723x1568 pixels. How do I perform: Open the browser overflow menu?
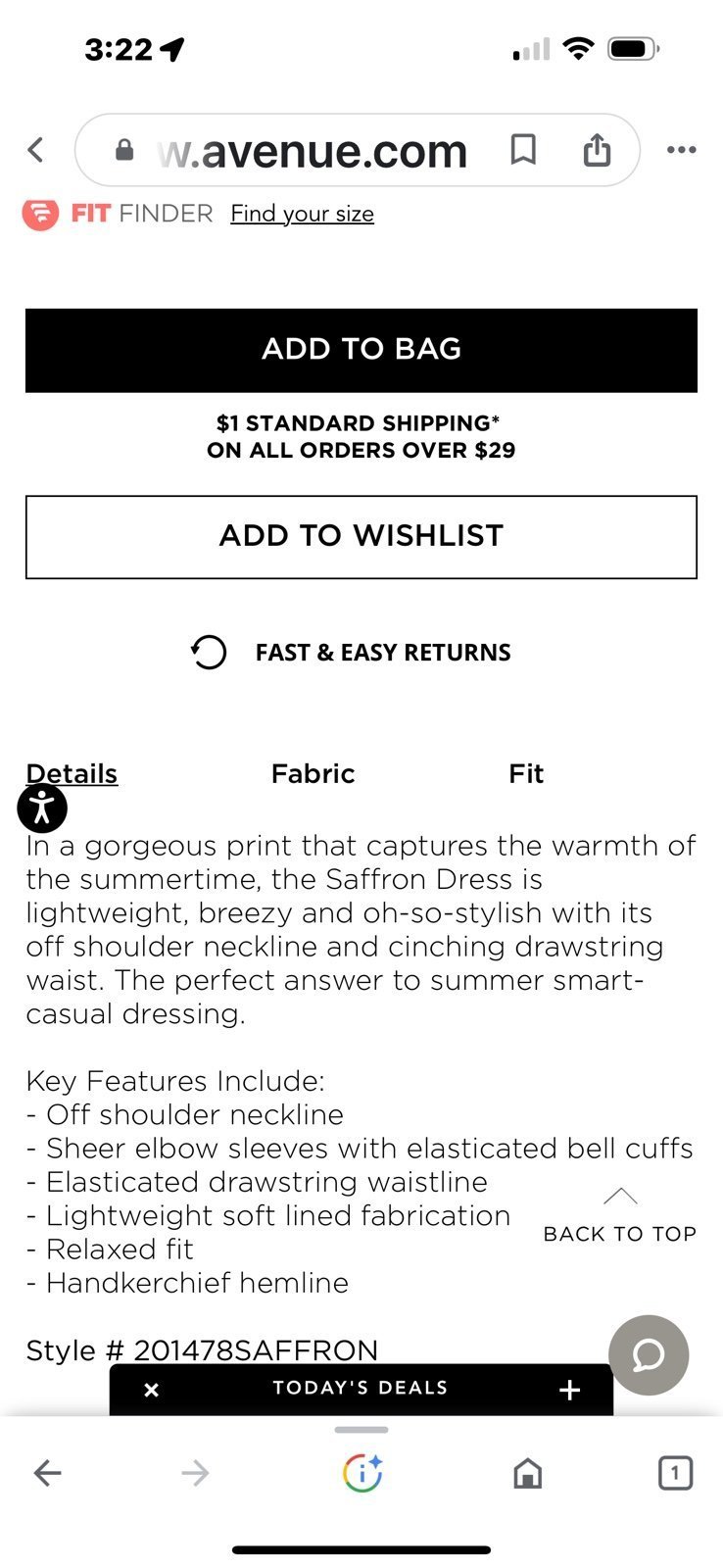click(681, 150)
